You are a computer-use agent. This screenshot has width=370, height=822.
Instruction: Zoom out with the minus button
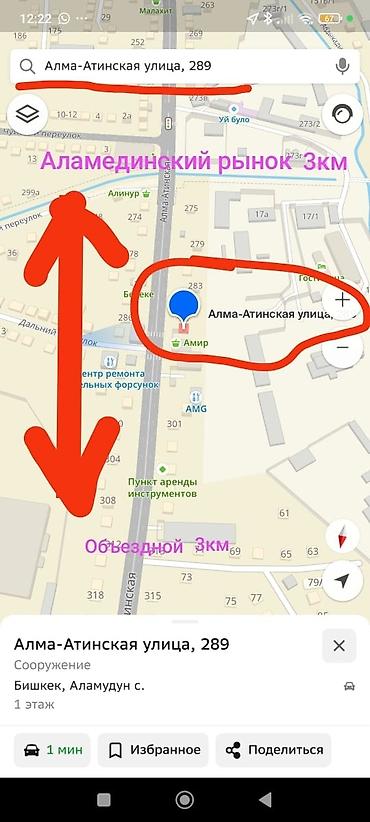342,347
